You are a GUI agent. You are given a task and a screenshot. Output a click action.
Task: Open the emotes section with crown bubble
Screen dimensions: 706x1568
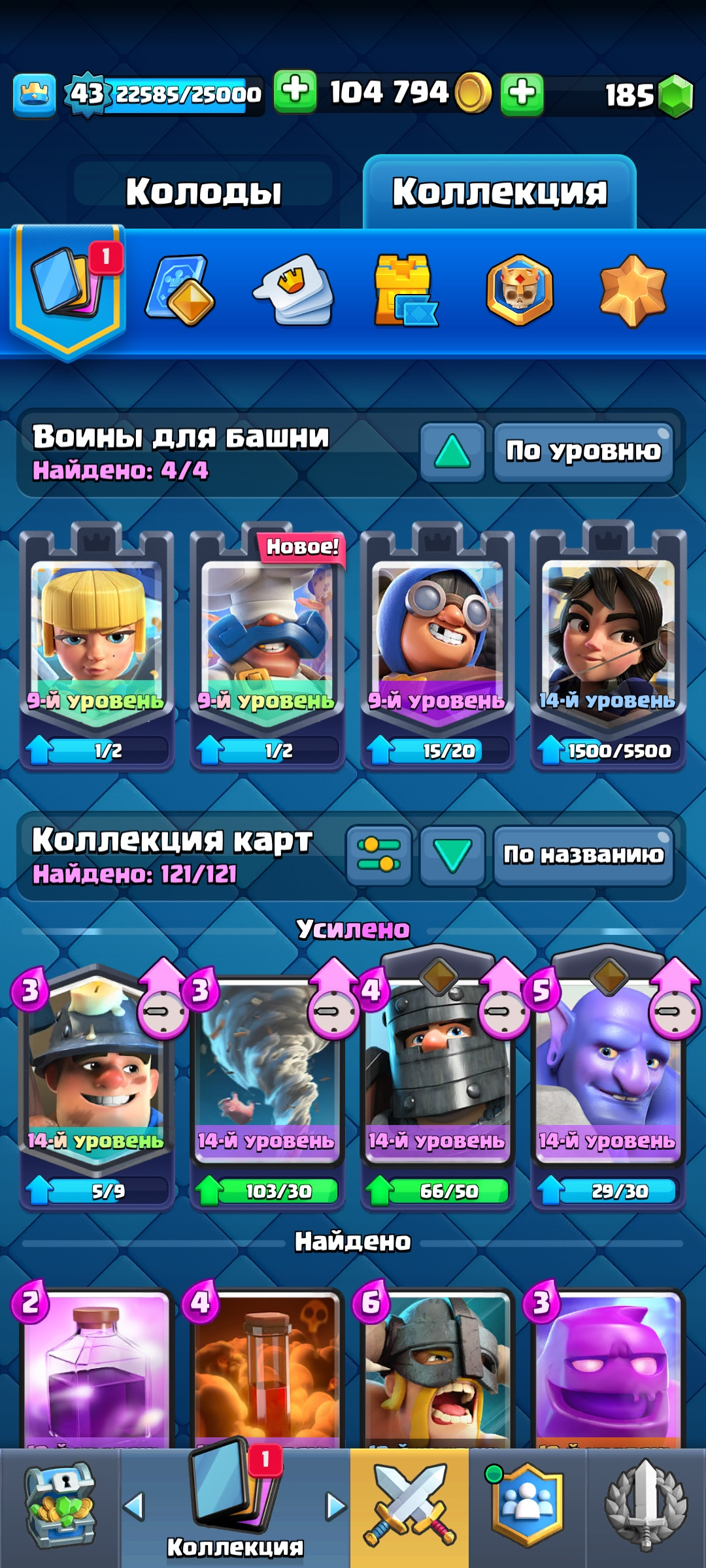[294, 290]
